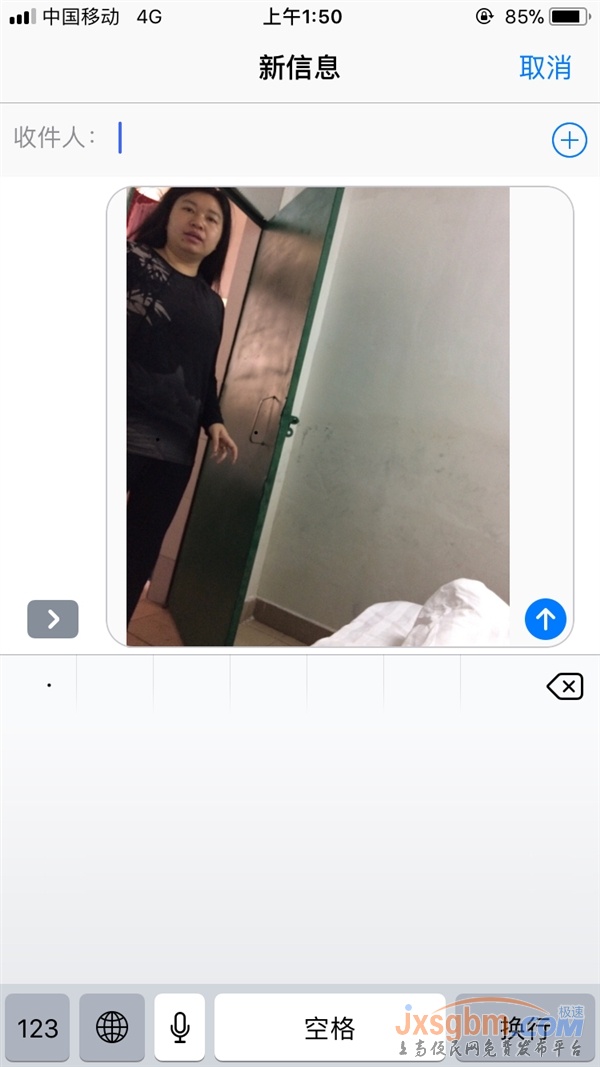Screen dimensions: 600x1067
Task: Switch keyboard to 123 numbers
Action: pos(38,1027)
